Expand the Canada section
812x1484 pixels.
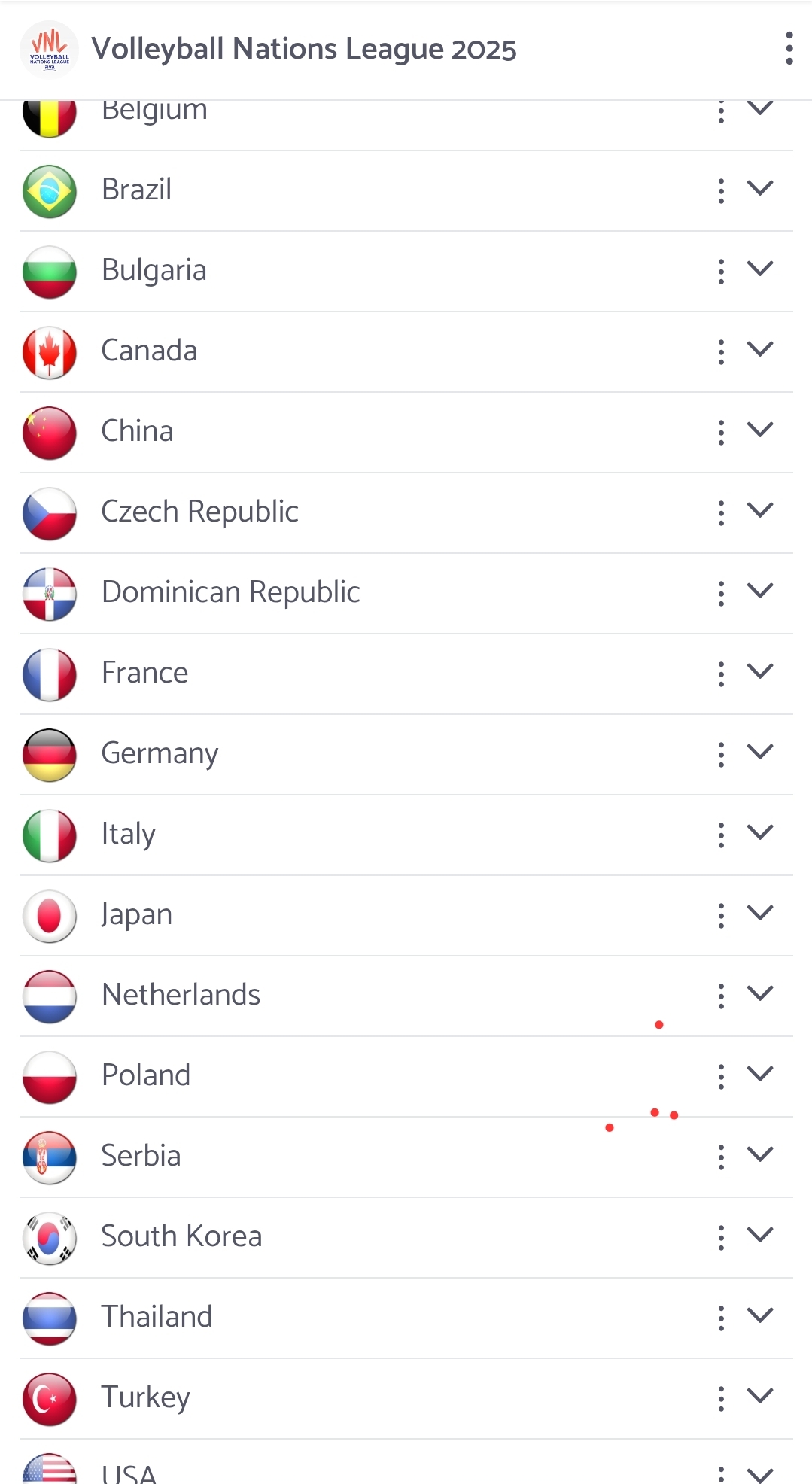coord(760,349)
